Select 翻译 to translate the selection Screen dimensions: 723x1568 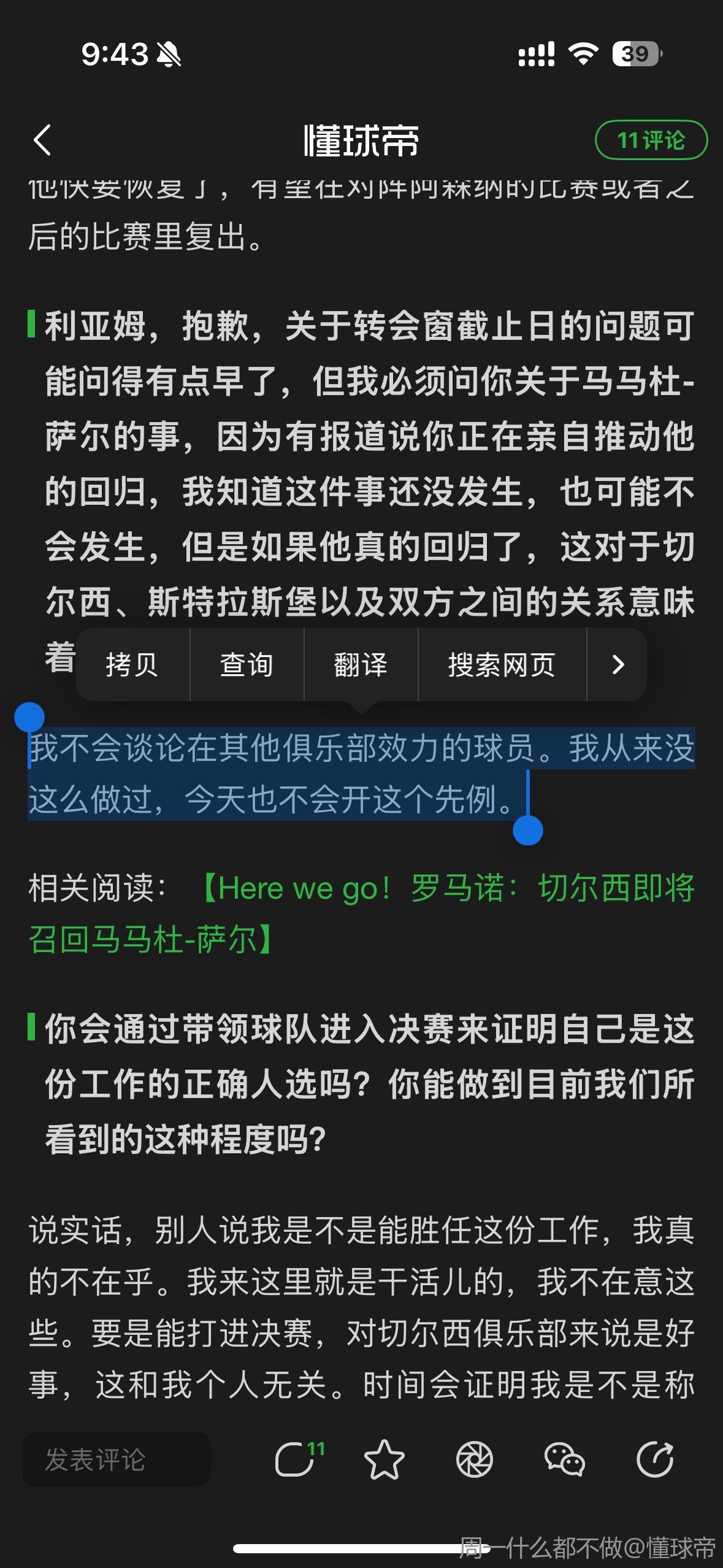click(361, 664)
